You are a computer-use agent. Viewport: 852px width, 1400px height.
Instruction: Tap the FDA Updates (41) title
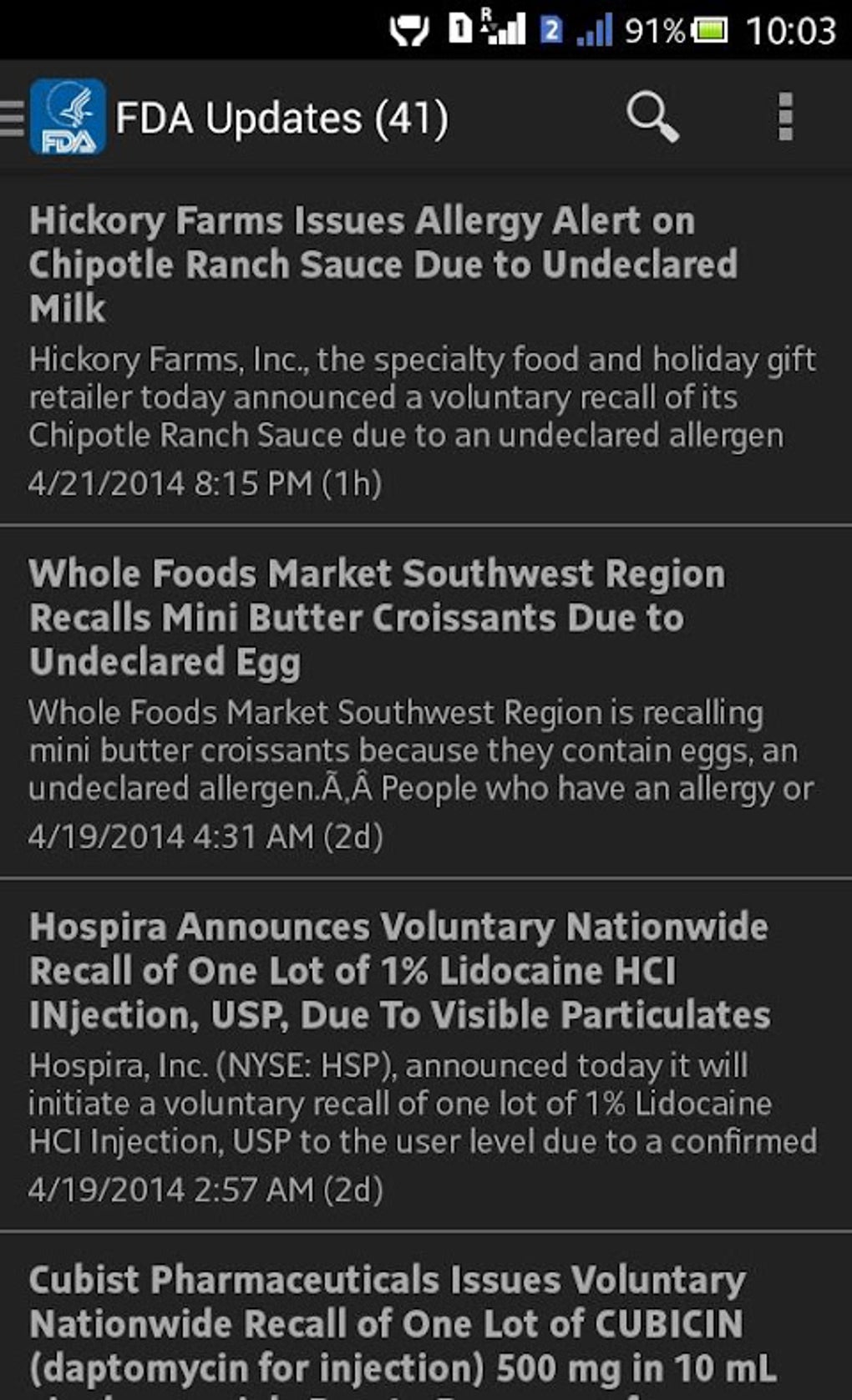(x=281, y=117)
